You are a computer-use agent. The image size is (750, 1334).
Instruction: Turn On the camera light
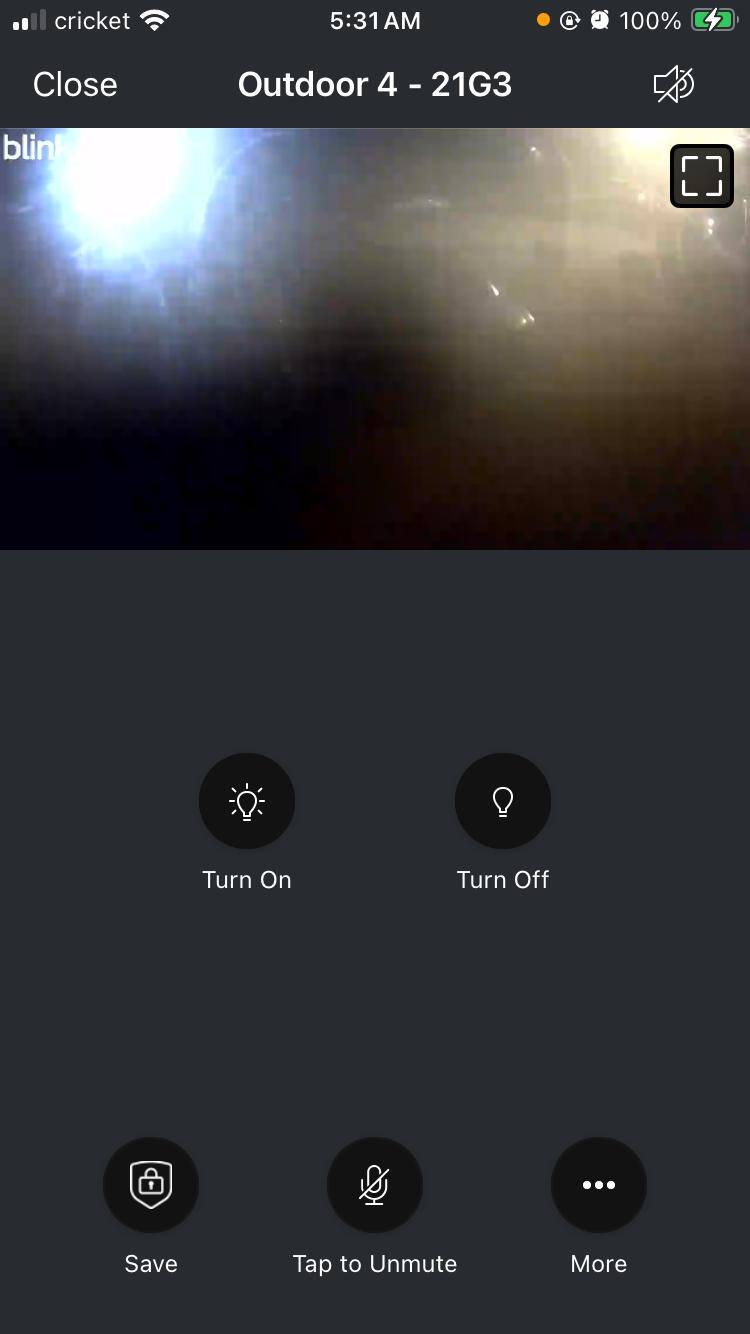pos(247,802)
